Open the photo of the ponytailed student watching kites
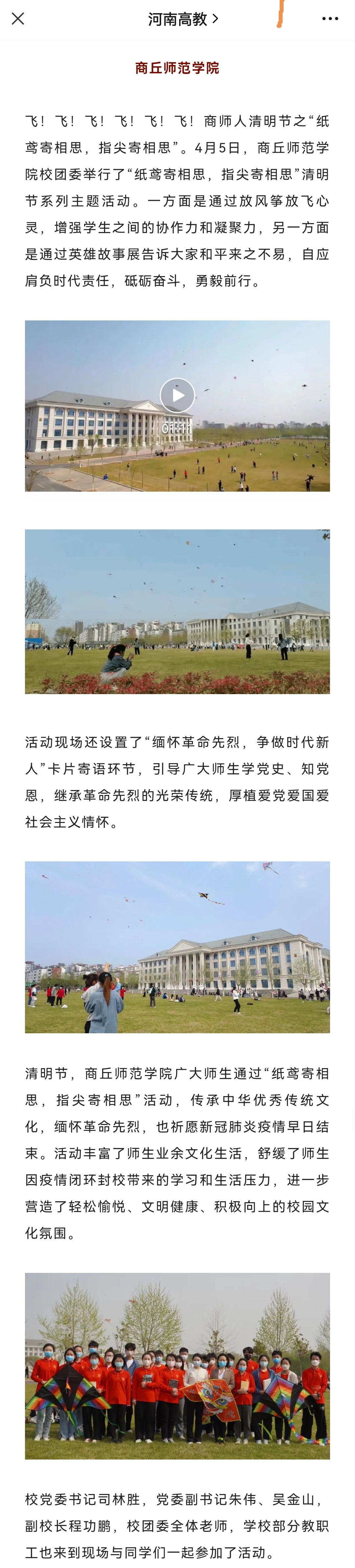This screenshot has width=355, height=1568. [x=177, y=947]
